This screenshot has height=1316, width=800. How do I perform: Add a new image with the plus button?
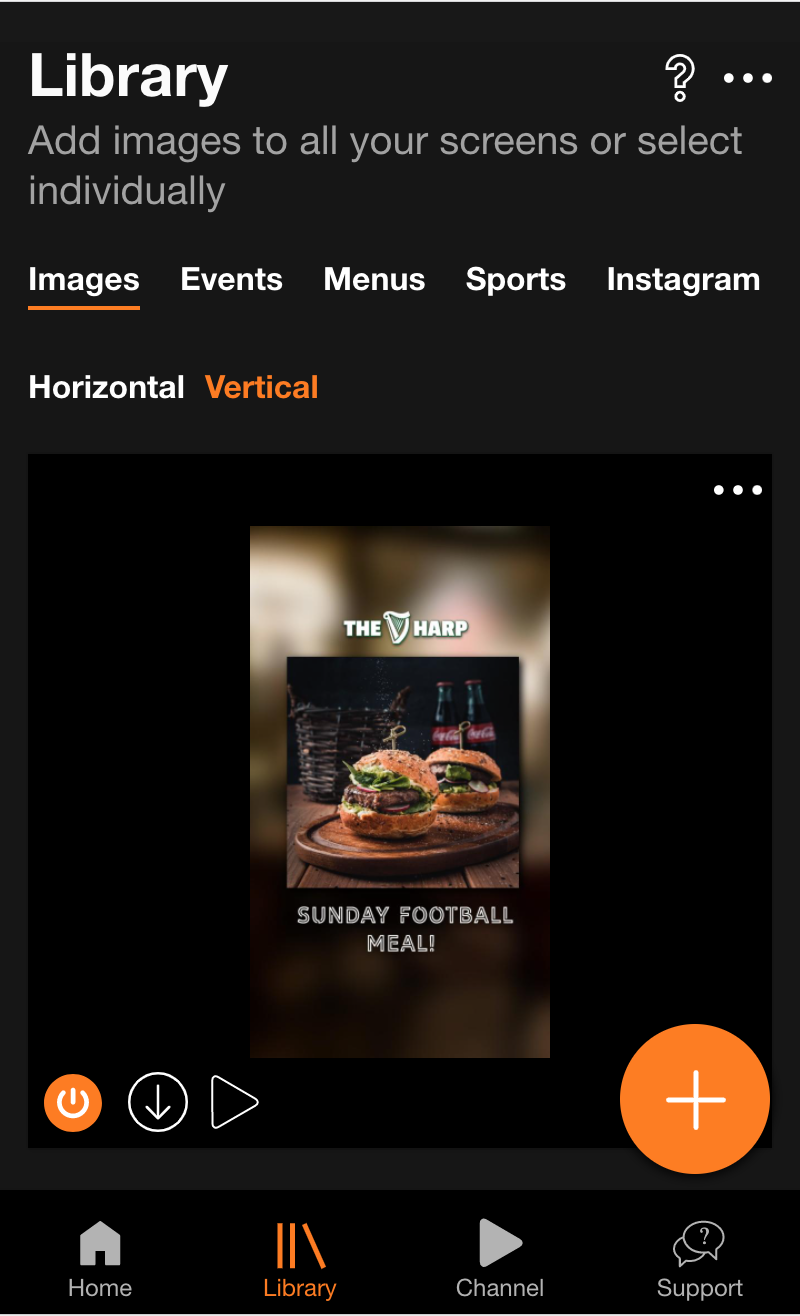pos(694,1098)
